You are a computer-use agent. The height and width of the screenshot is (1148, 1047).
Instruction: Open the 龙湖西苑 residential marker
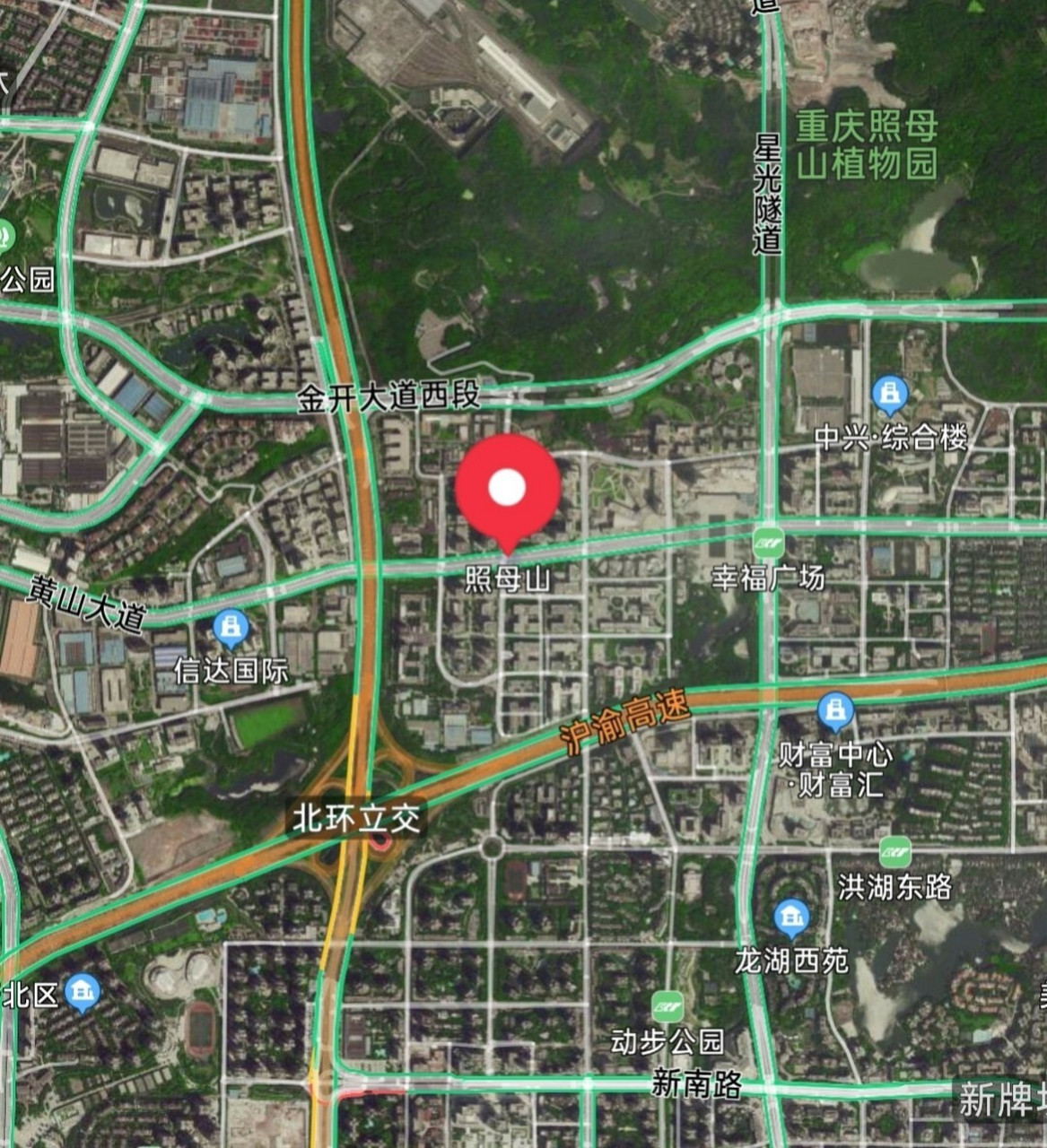(791, 918)
